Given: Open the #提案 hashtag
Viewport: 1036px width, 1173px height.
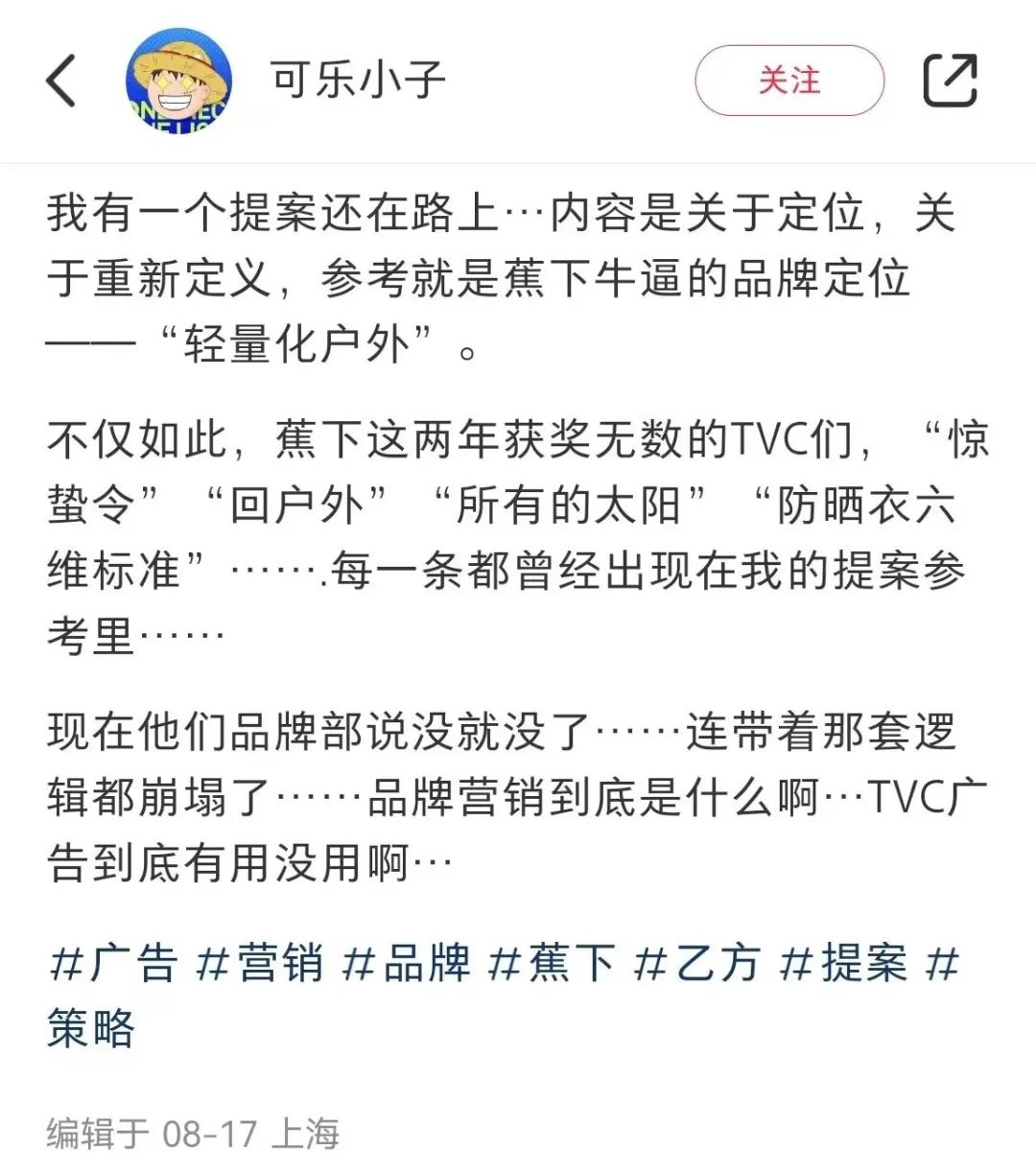Looking at the screenshot, I should pyautogui.click(x=844, y=962).
